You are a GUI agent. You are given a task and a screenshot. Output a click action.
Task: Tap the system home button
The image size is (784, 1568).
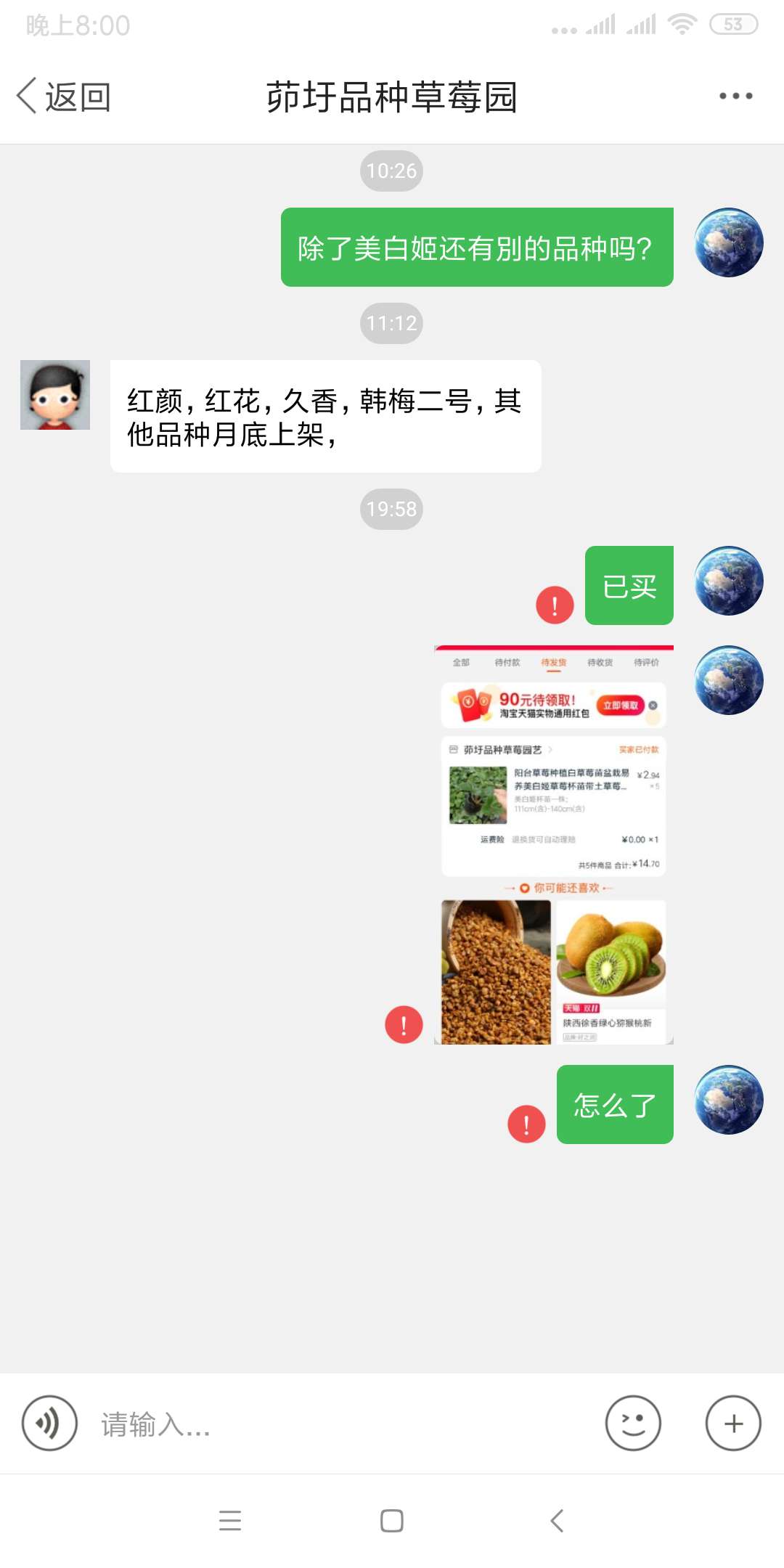click(392, 1520)
